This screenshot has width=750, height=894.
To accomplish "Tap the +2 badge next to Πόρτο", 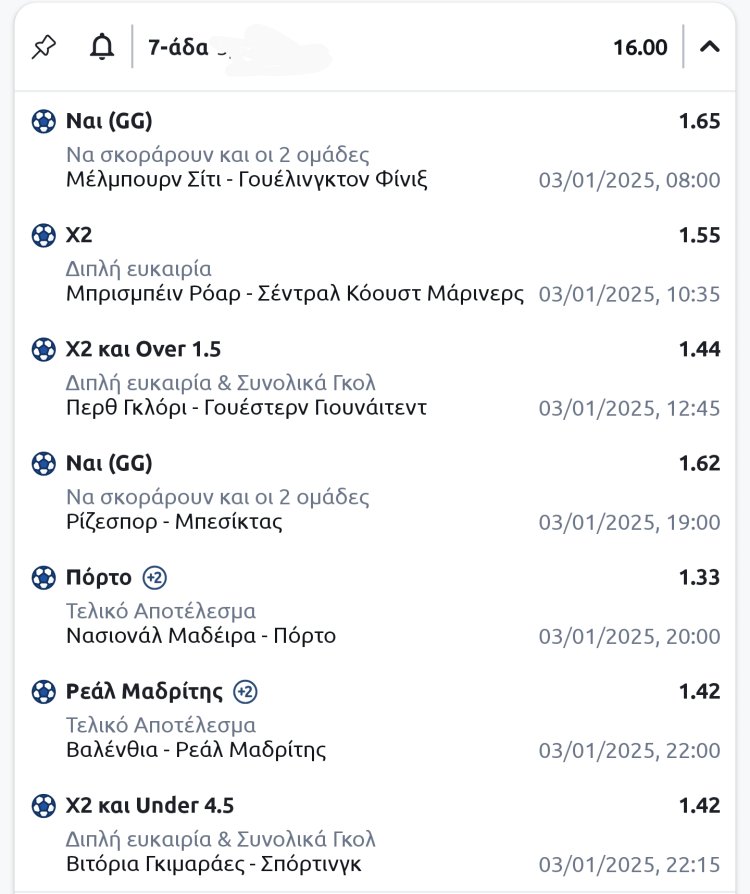I will tap(154, 578).
